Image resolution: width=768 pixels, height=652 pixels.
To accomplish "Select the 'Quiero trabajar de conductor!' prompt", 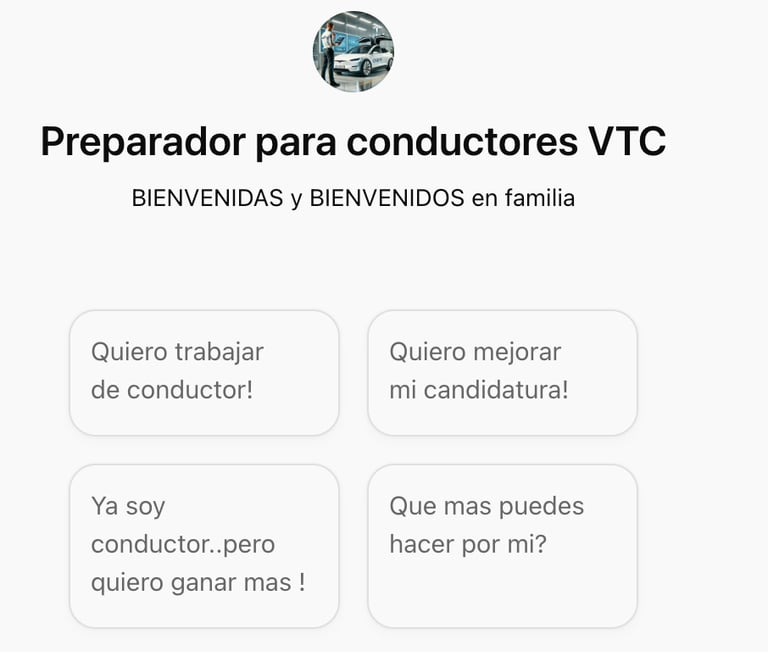I will click(x=204, y=372).
